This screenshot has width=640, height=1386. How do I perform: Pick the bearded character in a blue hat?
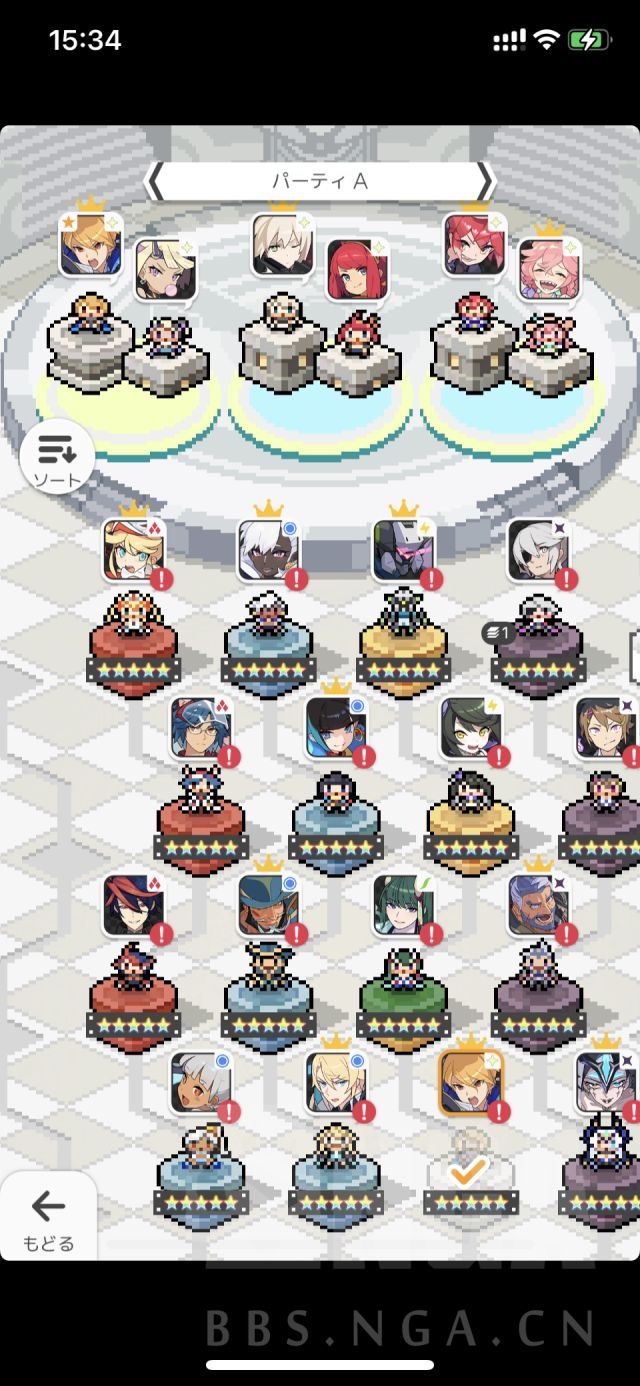[268, 906]
